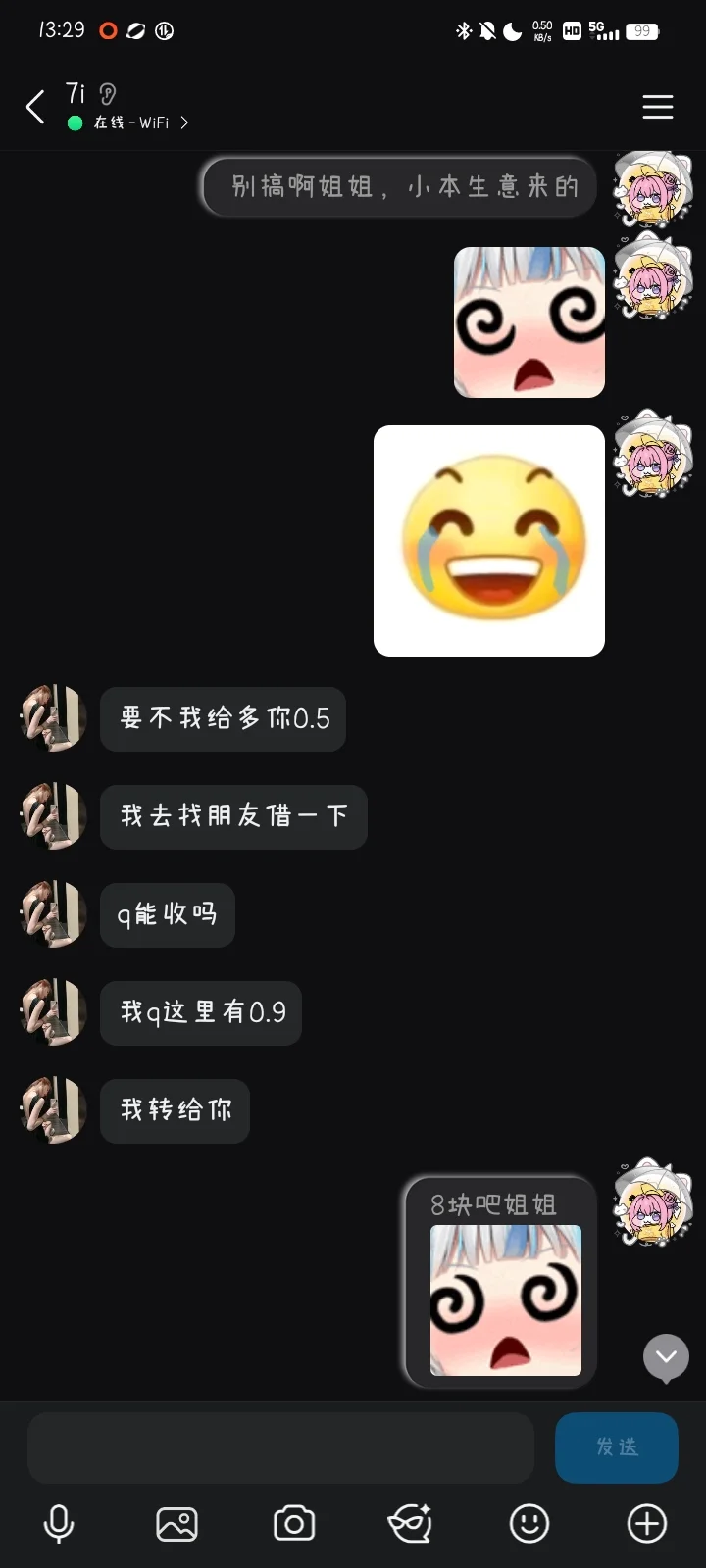Screen dimensions: 706x1568
Task: Open more options with the plus icon
Action: [647, 1524]
